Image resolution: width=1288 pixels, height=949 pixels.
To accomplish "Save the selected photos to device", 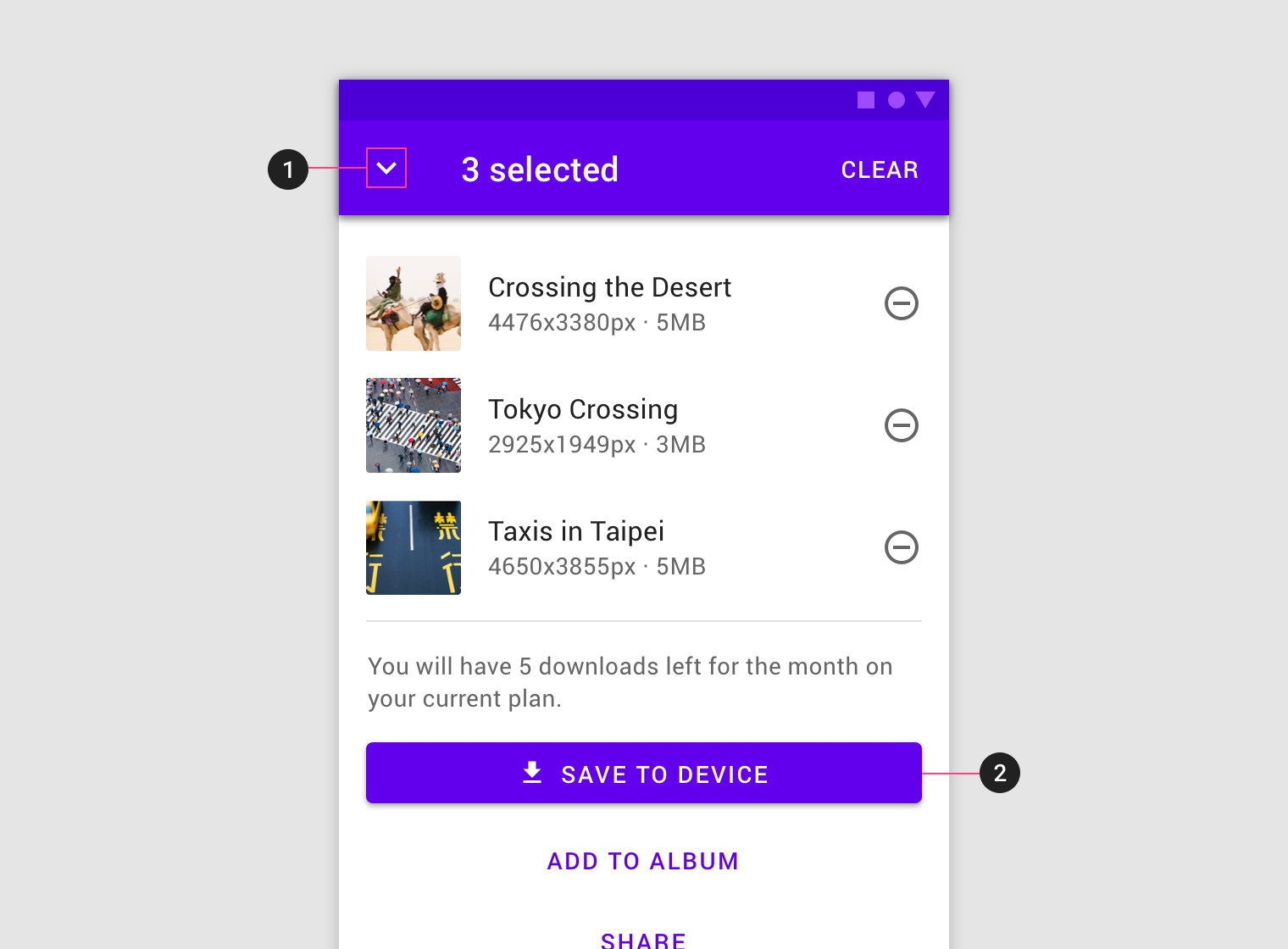I will [643, 773].
